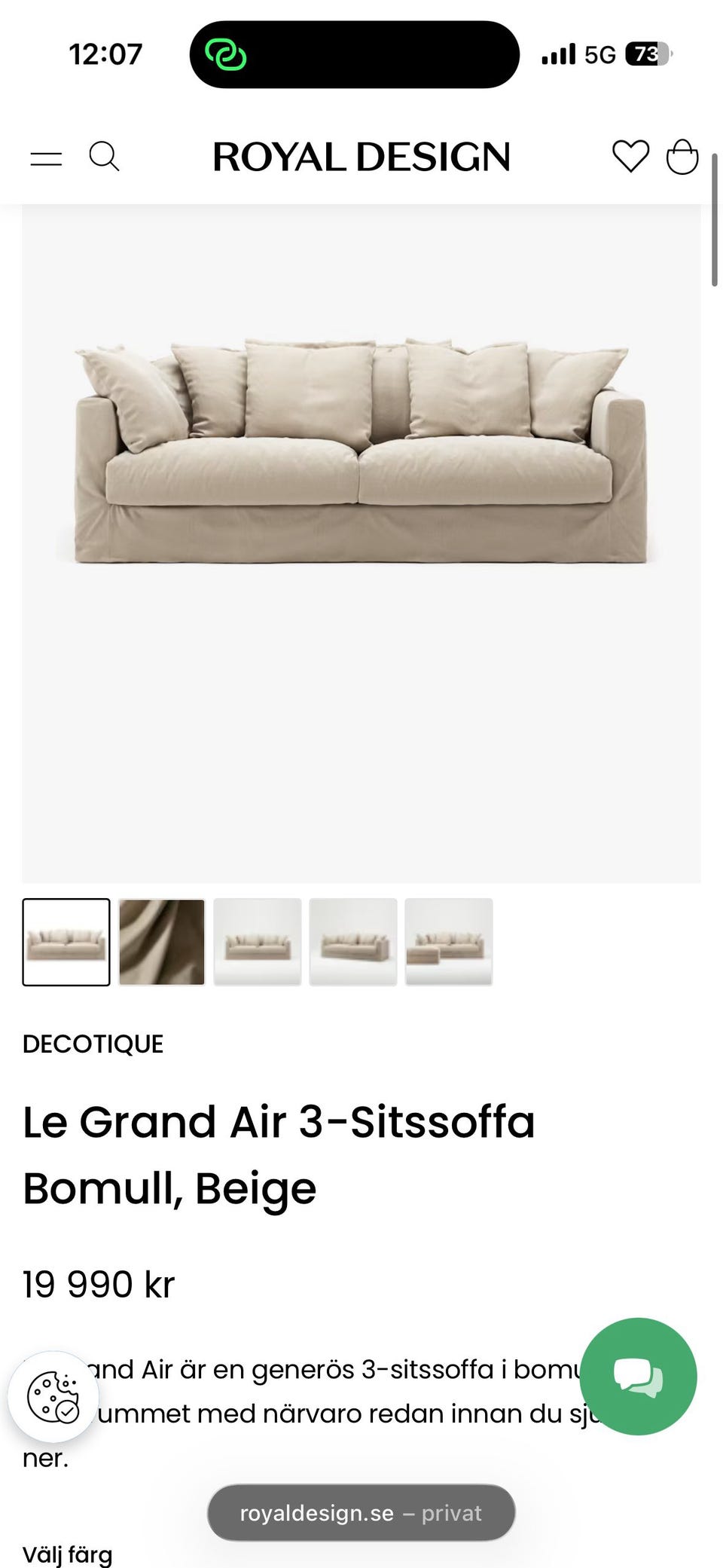The height and width of the screenshot is (1568, 723).
Task: Tap the royaldesign.se address bar
Action: point(361,1512)
